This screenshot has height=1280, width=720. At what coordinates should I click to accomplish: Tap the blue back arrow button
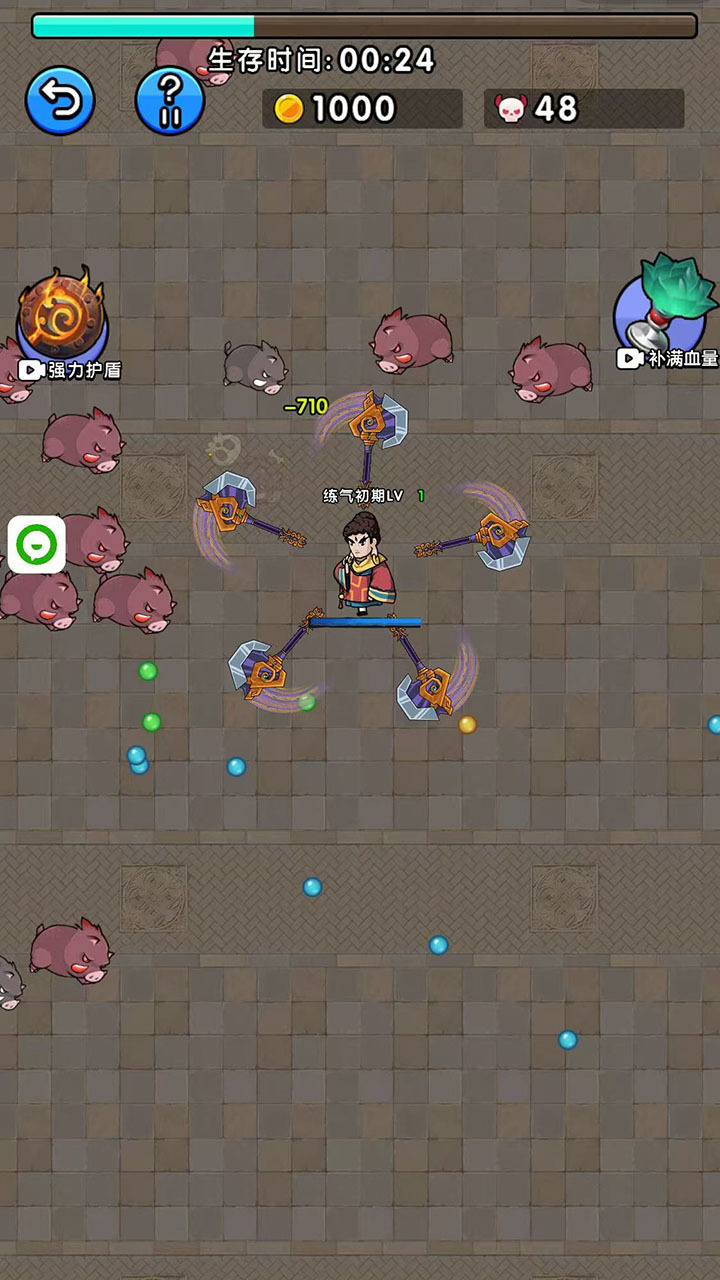coord(60,100)
